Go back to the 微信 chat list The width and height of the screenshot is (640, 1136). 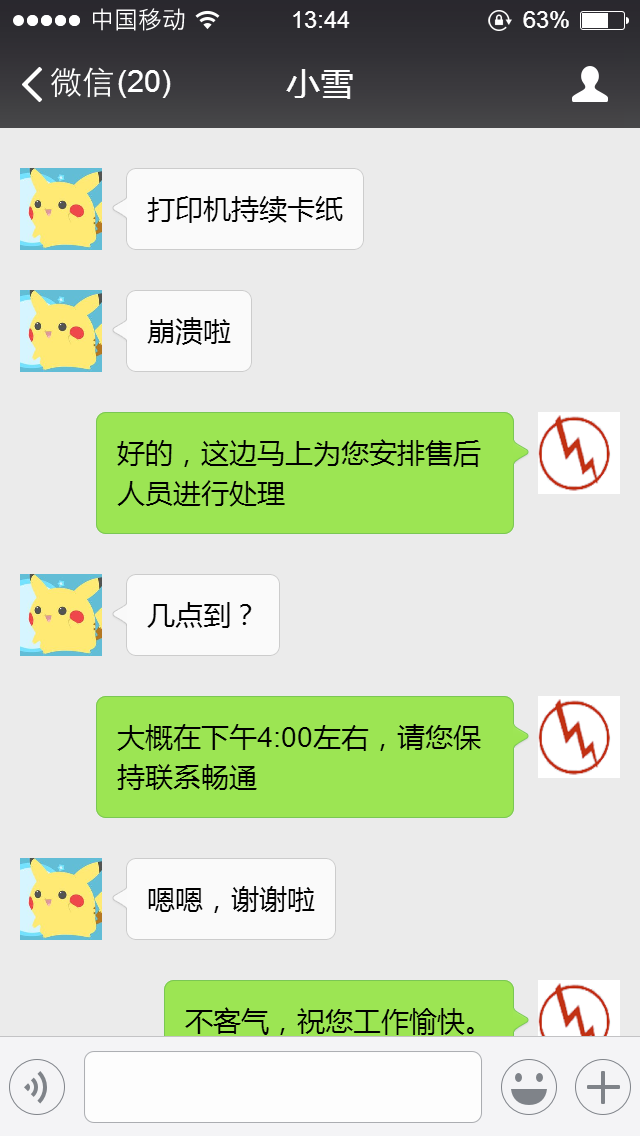coord(96,84)
